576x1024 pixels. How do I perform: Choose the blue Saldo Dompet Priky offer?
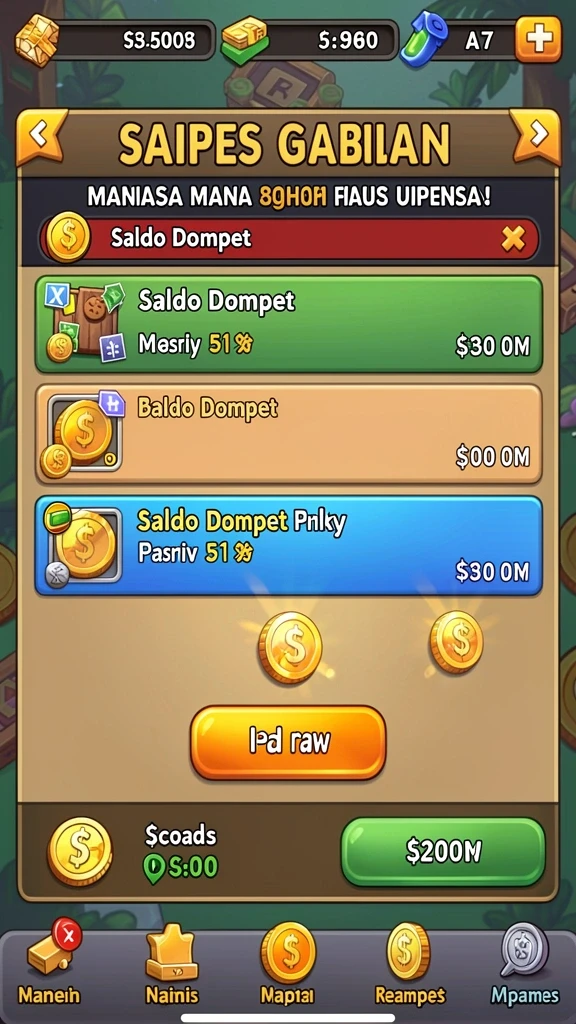click(x=288, y=546)
